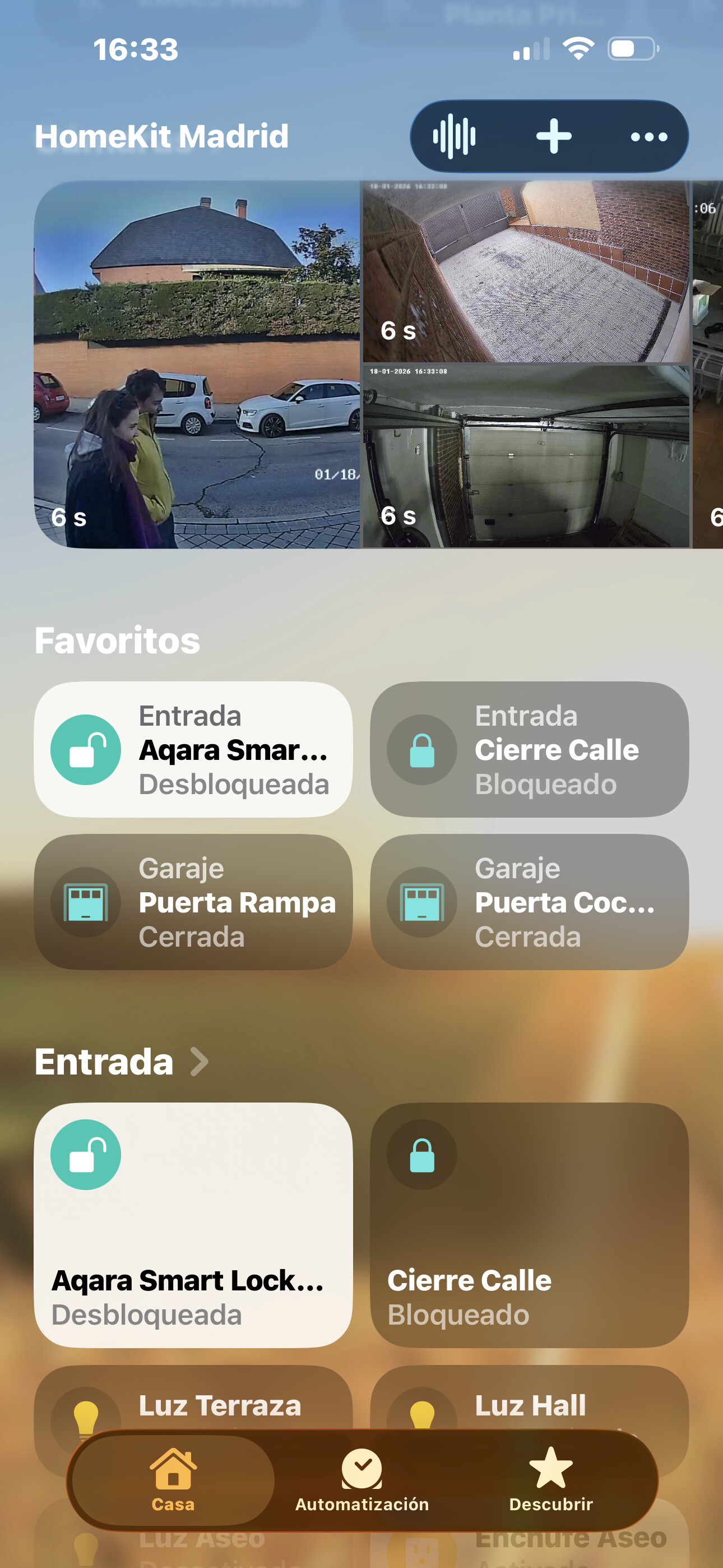The width and height of the screenshot is (723, 1568).
Task: Toggle Aqara Smart lock in Favoritos
Action: (x=86, y=749)
